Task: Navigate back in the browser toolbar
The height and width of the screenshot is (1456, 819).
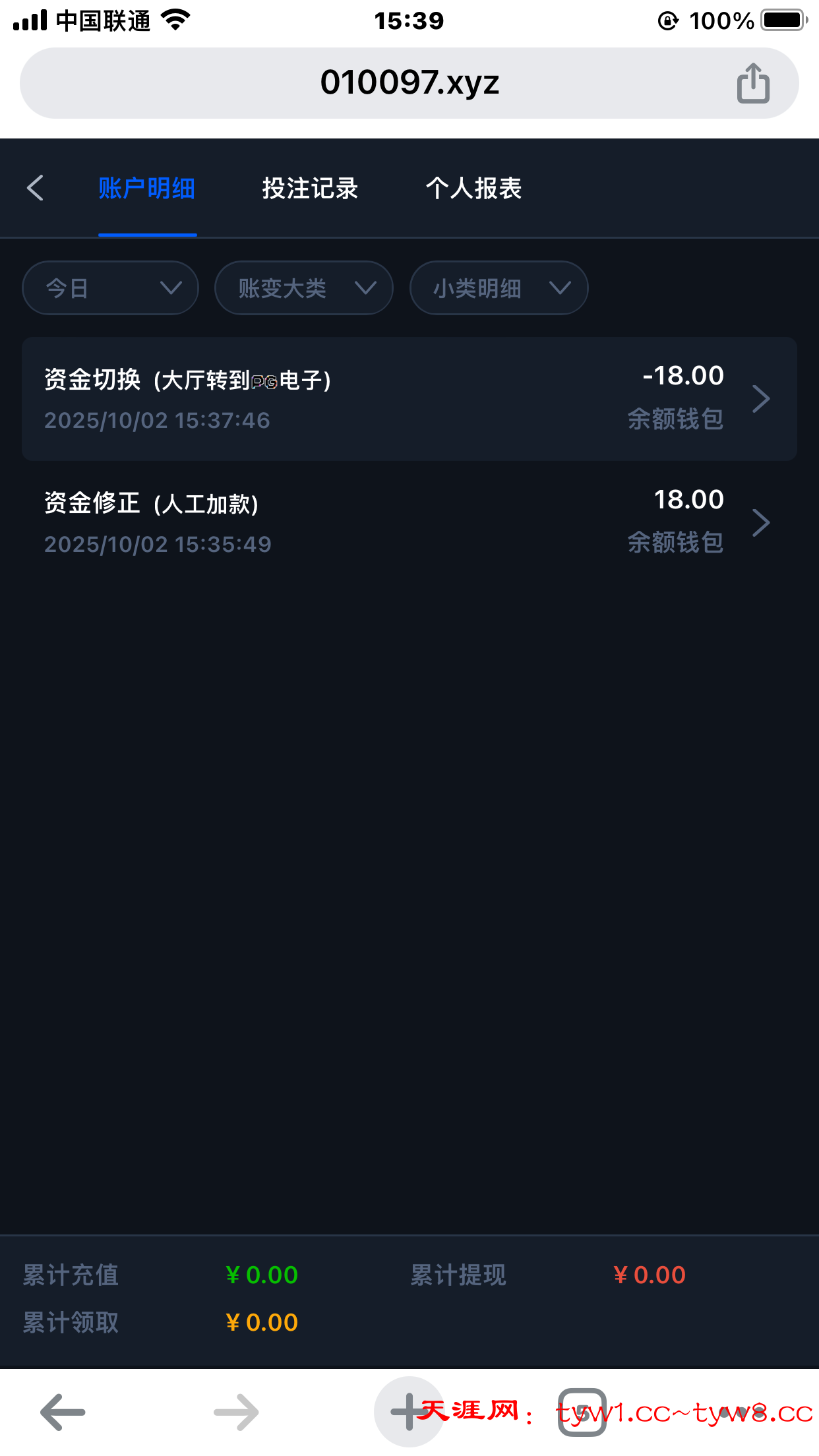Action: [63, 1412]
